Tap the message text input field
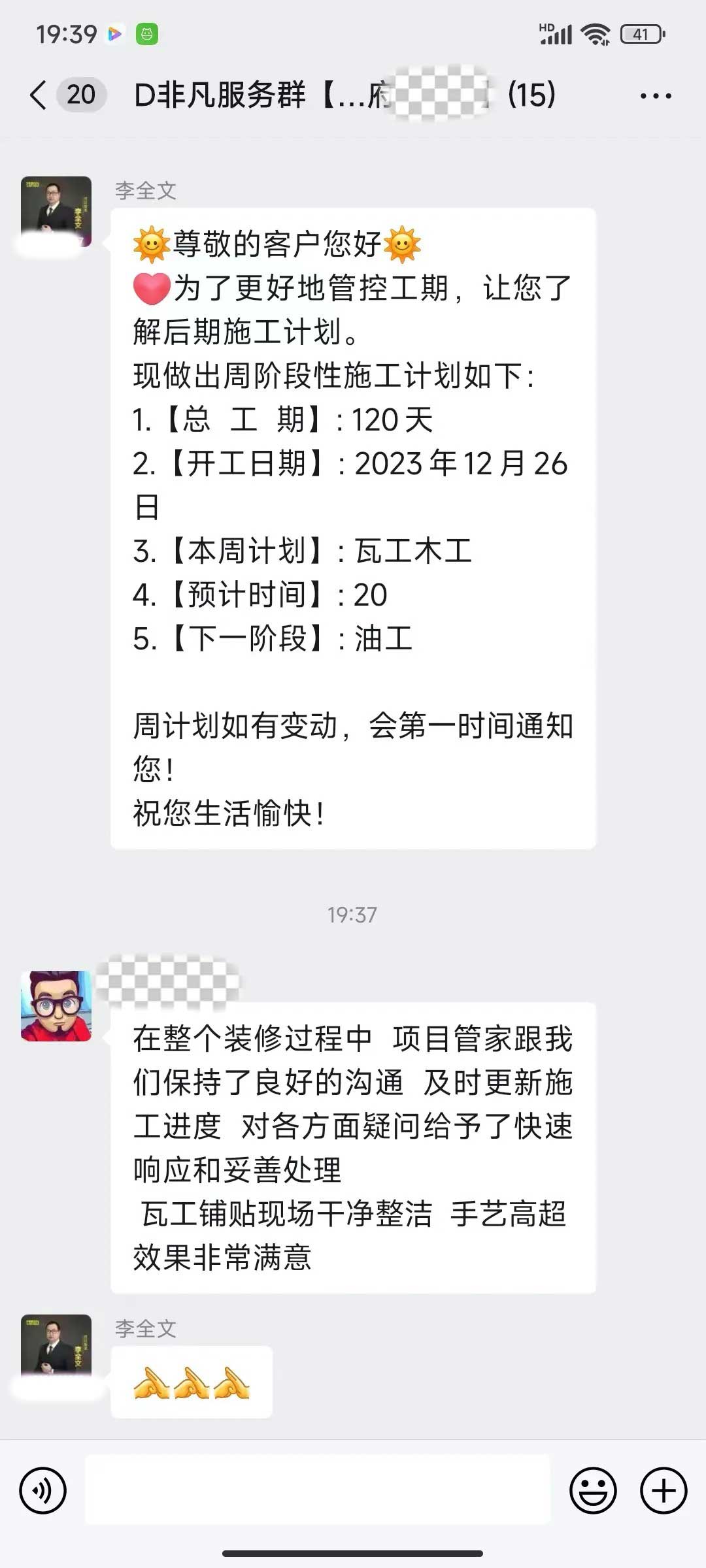706x1568 pixels. click(318, 1491)
